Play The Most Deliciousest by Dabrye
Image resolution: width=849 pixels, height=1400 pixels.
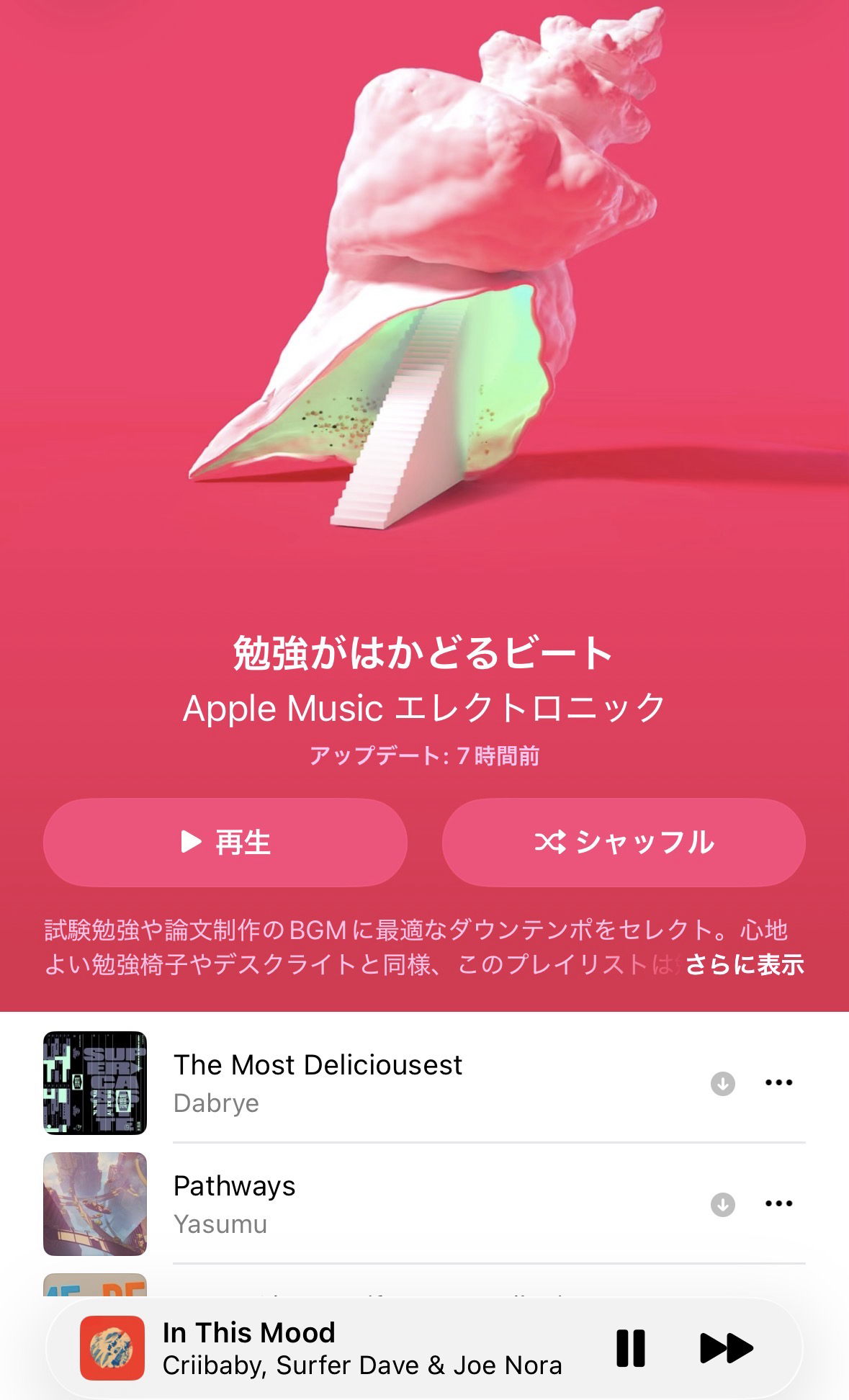point(317,1082)
